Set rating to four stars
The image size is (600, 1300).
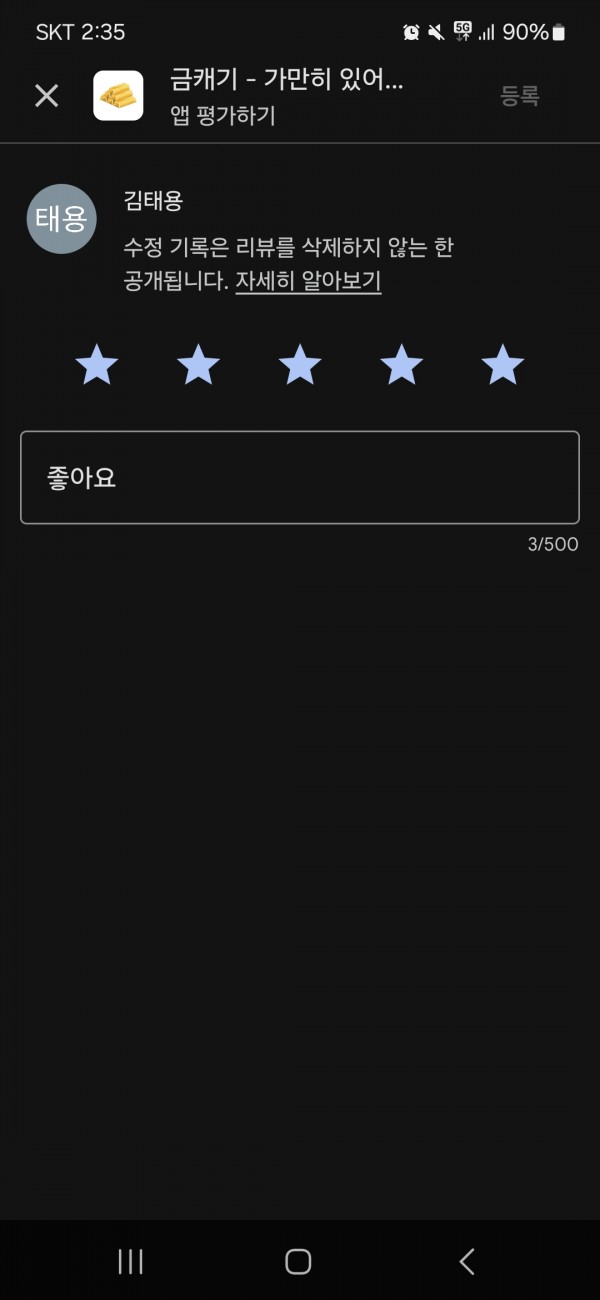tap(401, 365)
